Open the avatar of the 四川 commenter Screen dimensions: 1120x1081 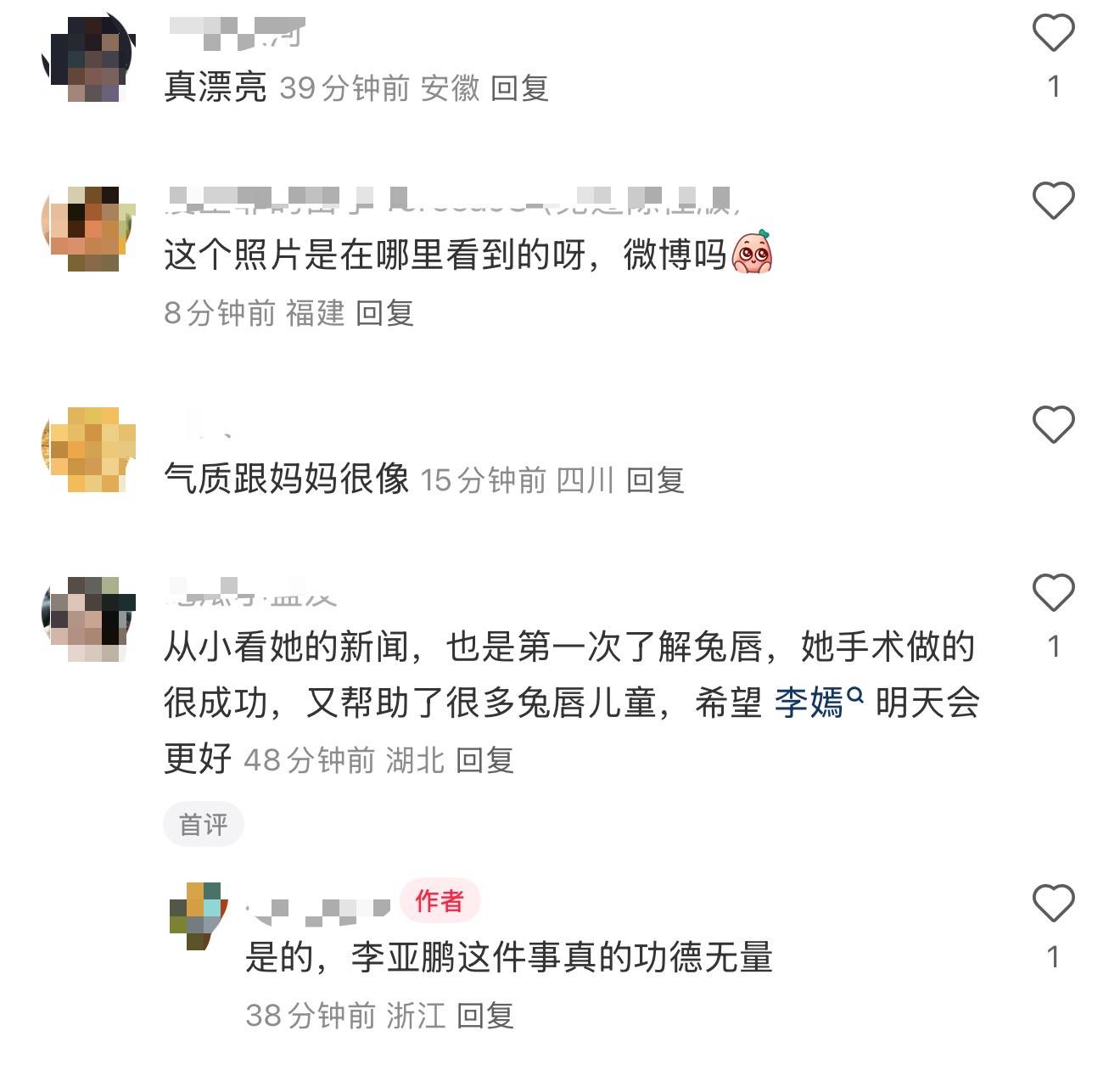tap(88, 450)
